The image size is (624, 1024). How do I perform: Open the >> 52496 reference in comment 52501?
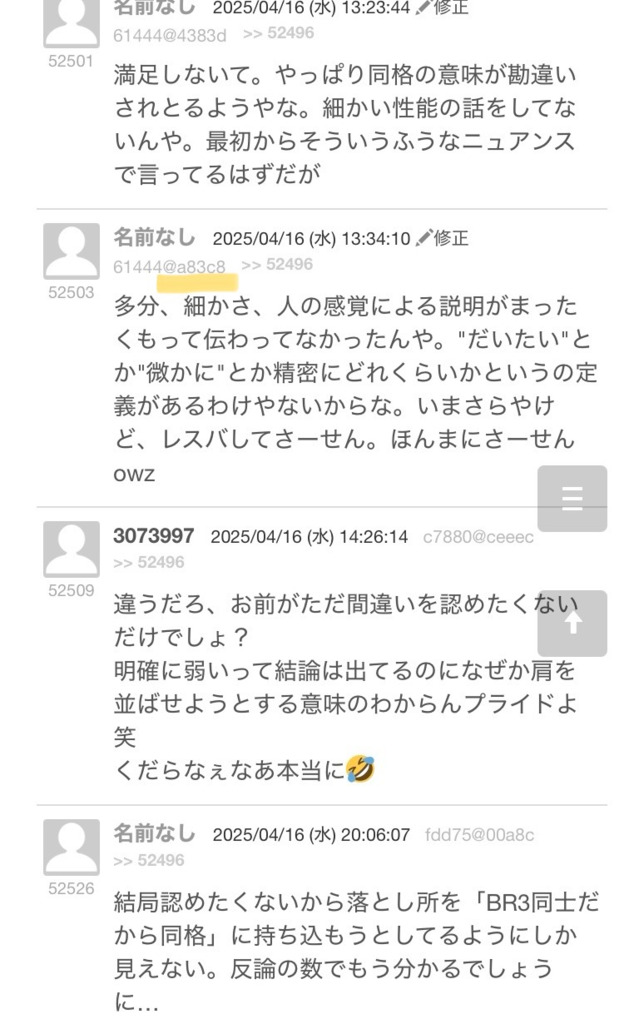tap(277, 33)
